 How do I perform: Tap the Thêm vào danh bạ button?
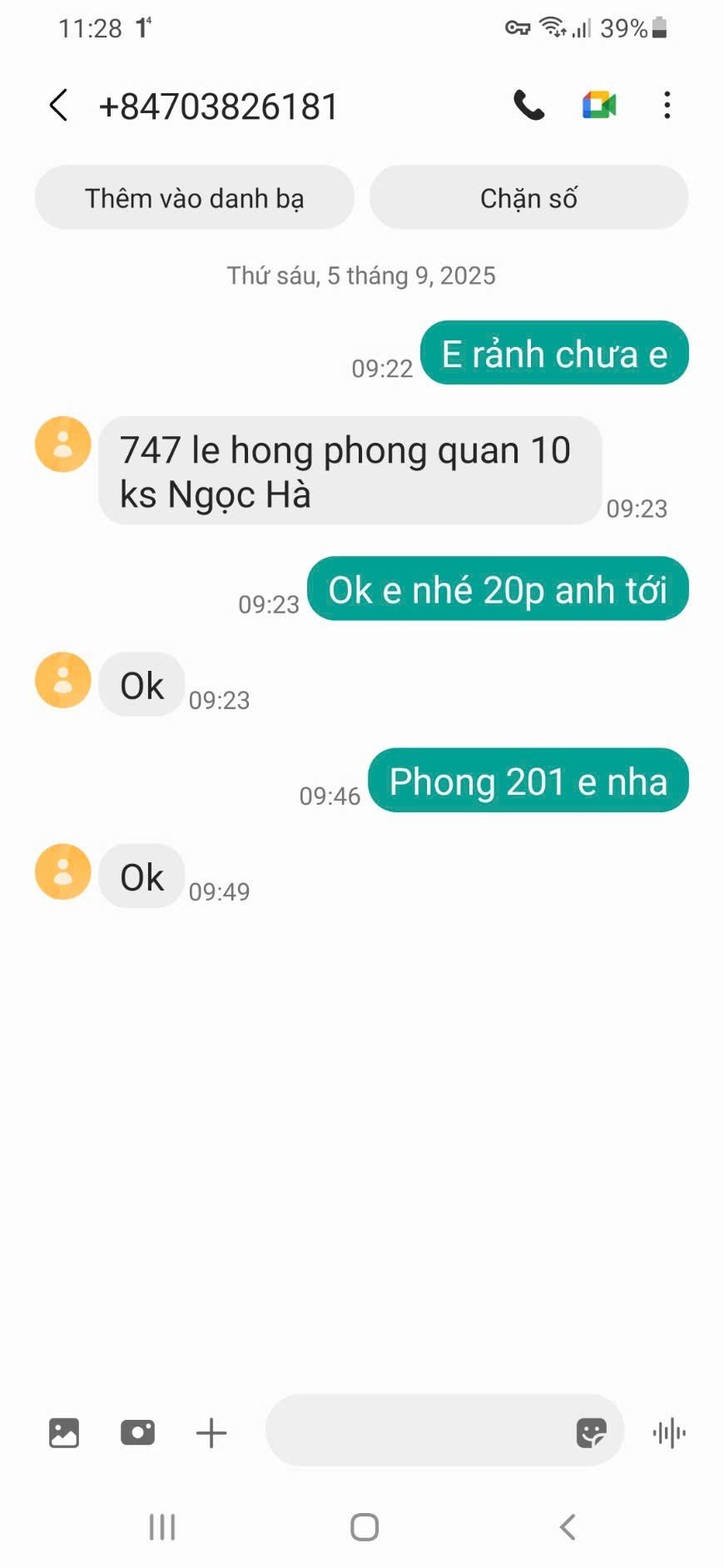[x=195, y=198]
